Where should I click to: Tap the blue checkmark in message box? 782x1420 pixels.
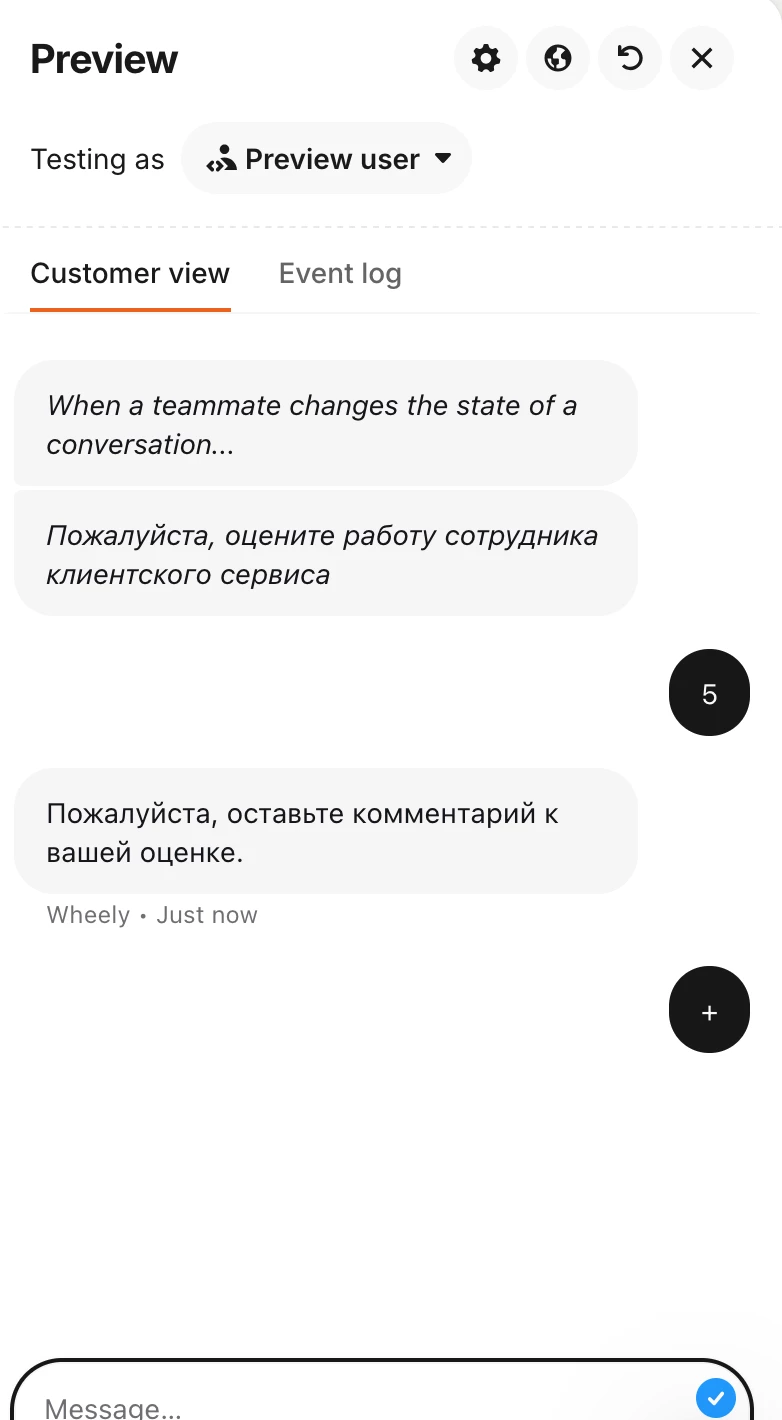click(x=715, y=1398)
